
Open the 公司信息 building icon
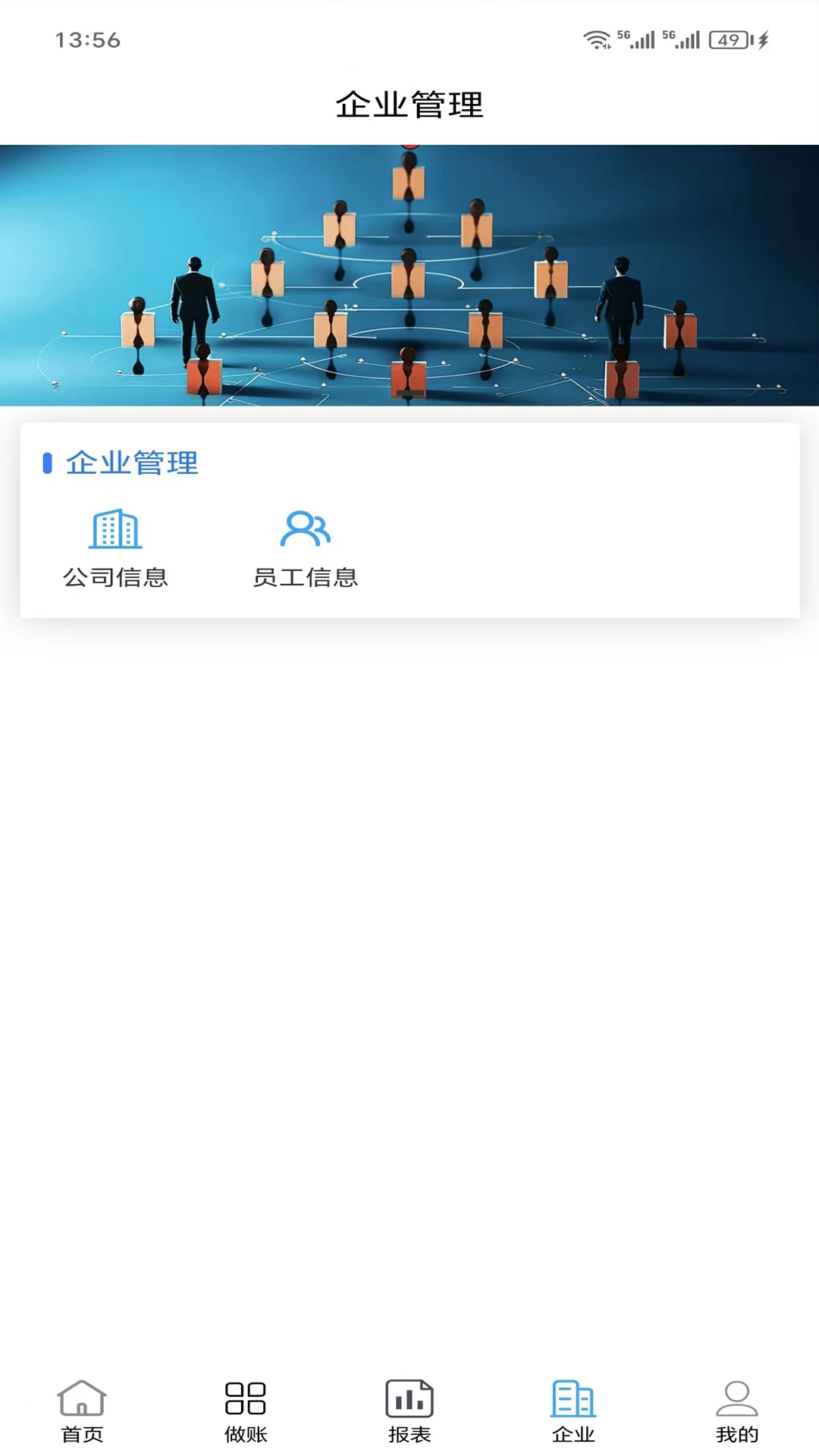click(115, 531)
